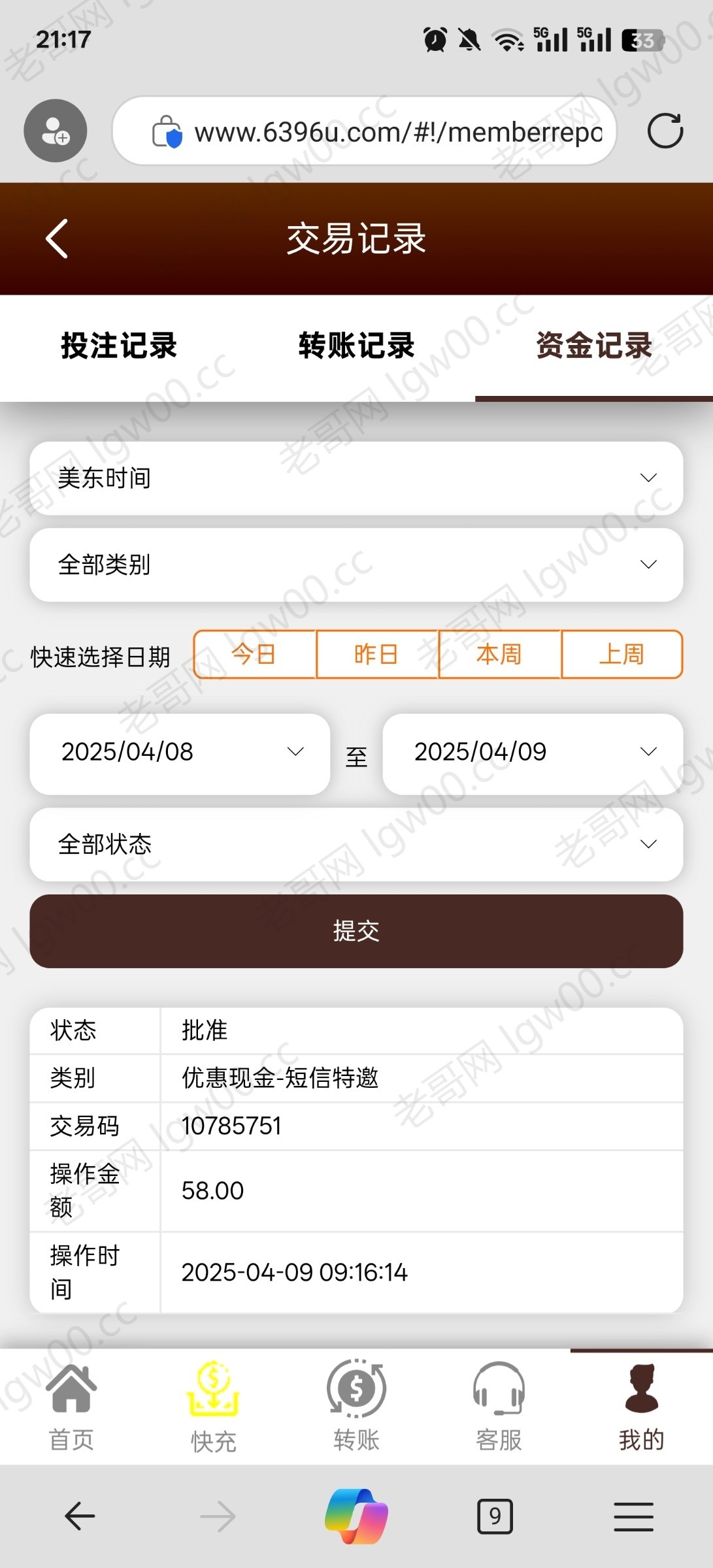Image resolution: width=713 pixels, height=1568 pixels.
Task: Select 本周 quick date range
Action: pos(500,655)
